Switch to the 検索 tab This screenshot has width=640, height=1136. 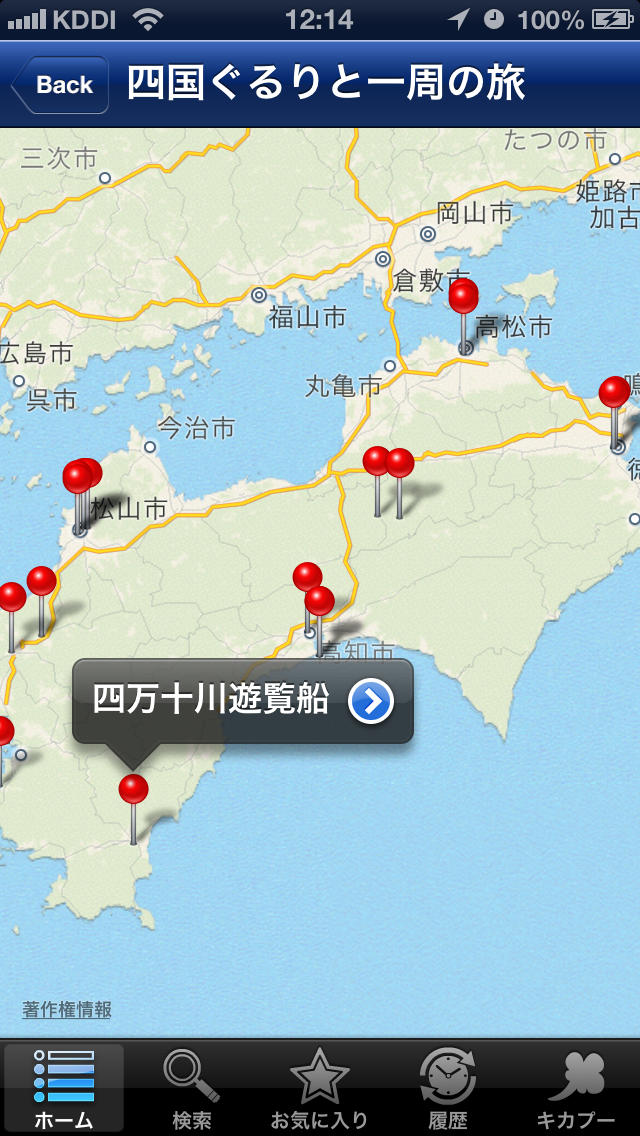(x=192, y=1089)
